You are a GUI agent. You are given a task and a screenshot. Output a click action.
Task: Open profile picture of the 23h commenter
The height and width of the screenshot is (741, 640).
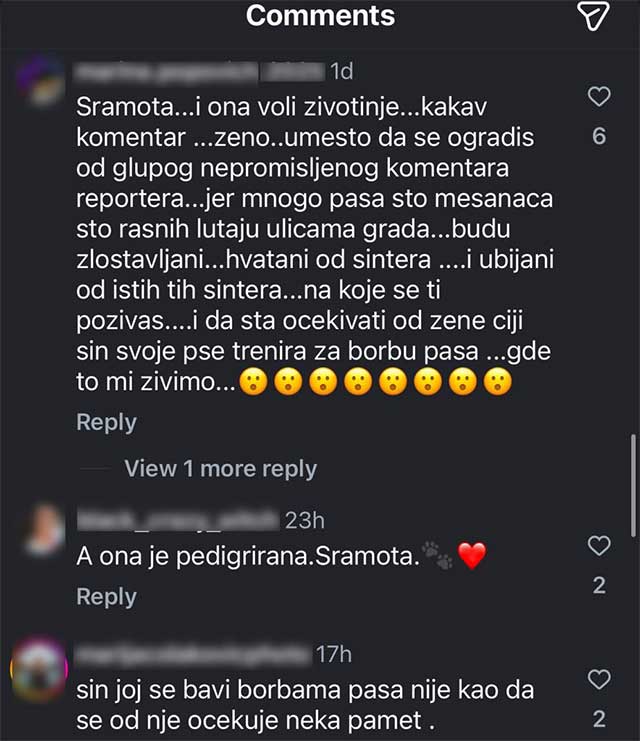pos(42,532)
